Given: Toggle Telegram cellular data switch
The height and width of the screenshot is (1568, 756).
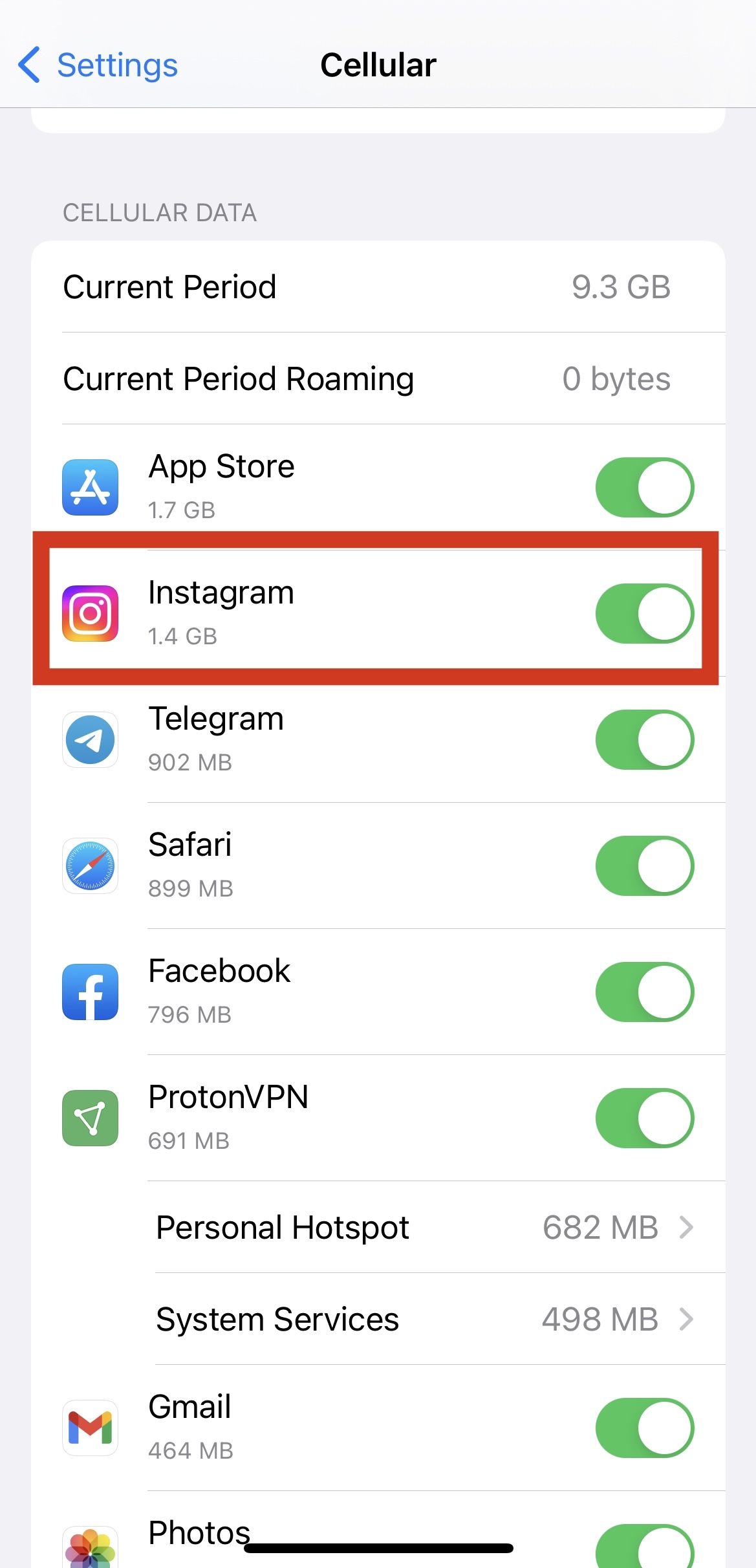Looking at the screenshot, I should tap(645, 739).
